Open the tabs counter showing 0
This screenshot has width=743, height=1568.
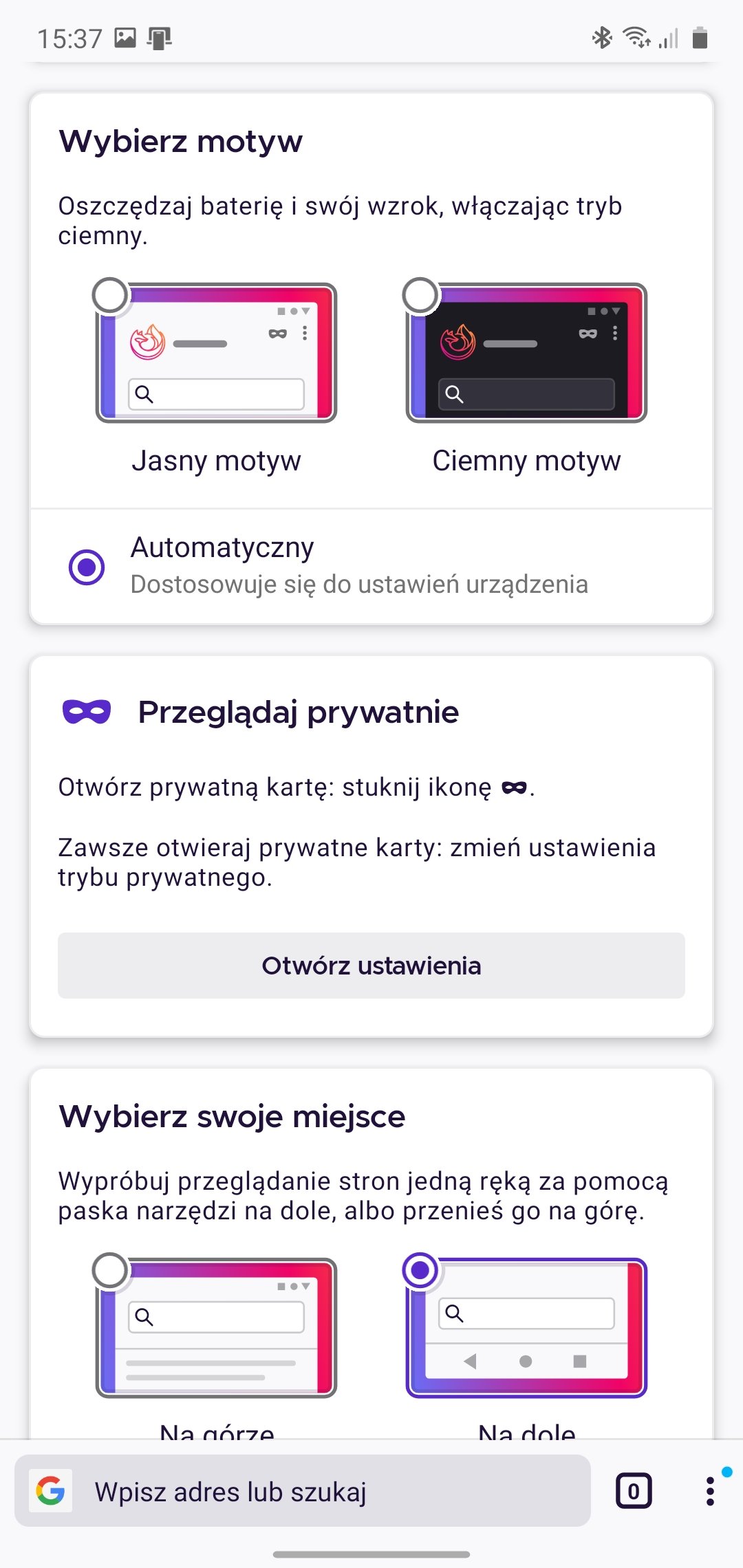coord(634,1491)
